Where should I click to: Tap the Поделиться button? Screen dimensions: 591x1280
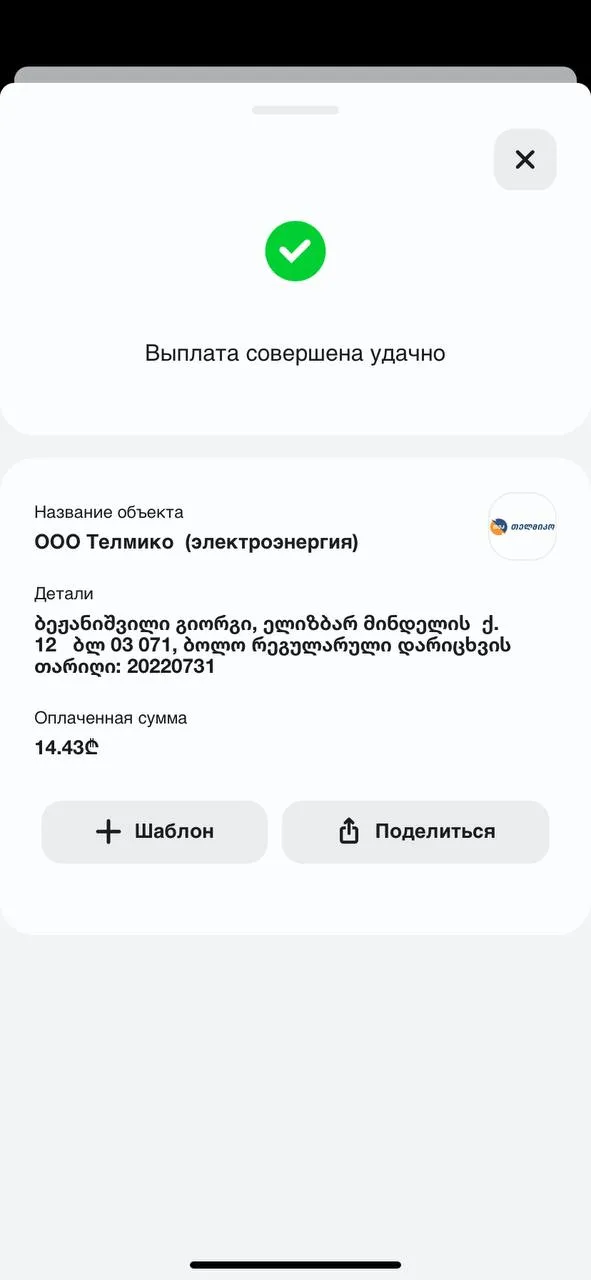tap(415, 831)
